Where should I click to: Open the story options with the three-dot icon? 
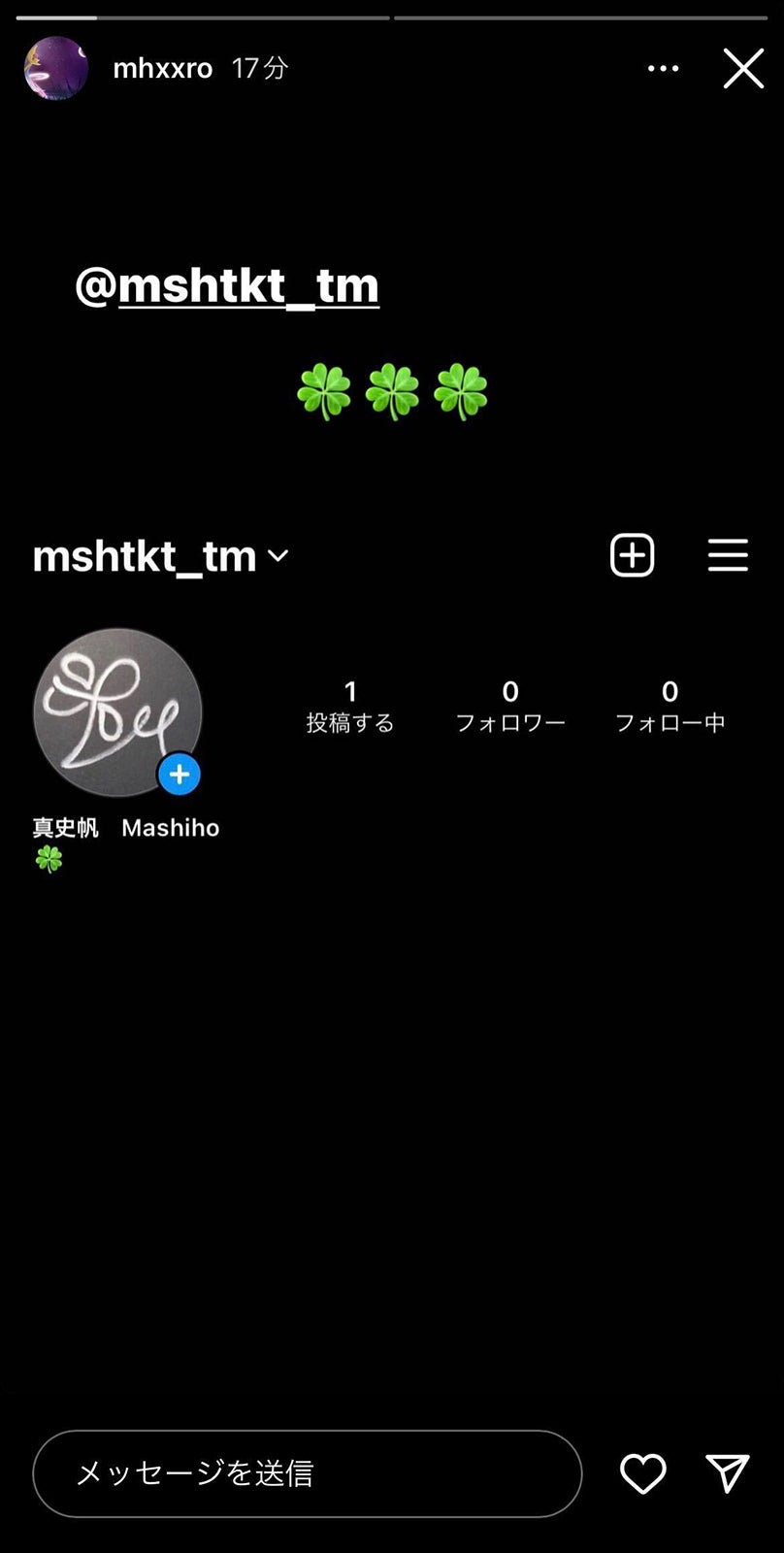click(x=664, y=68)
